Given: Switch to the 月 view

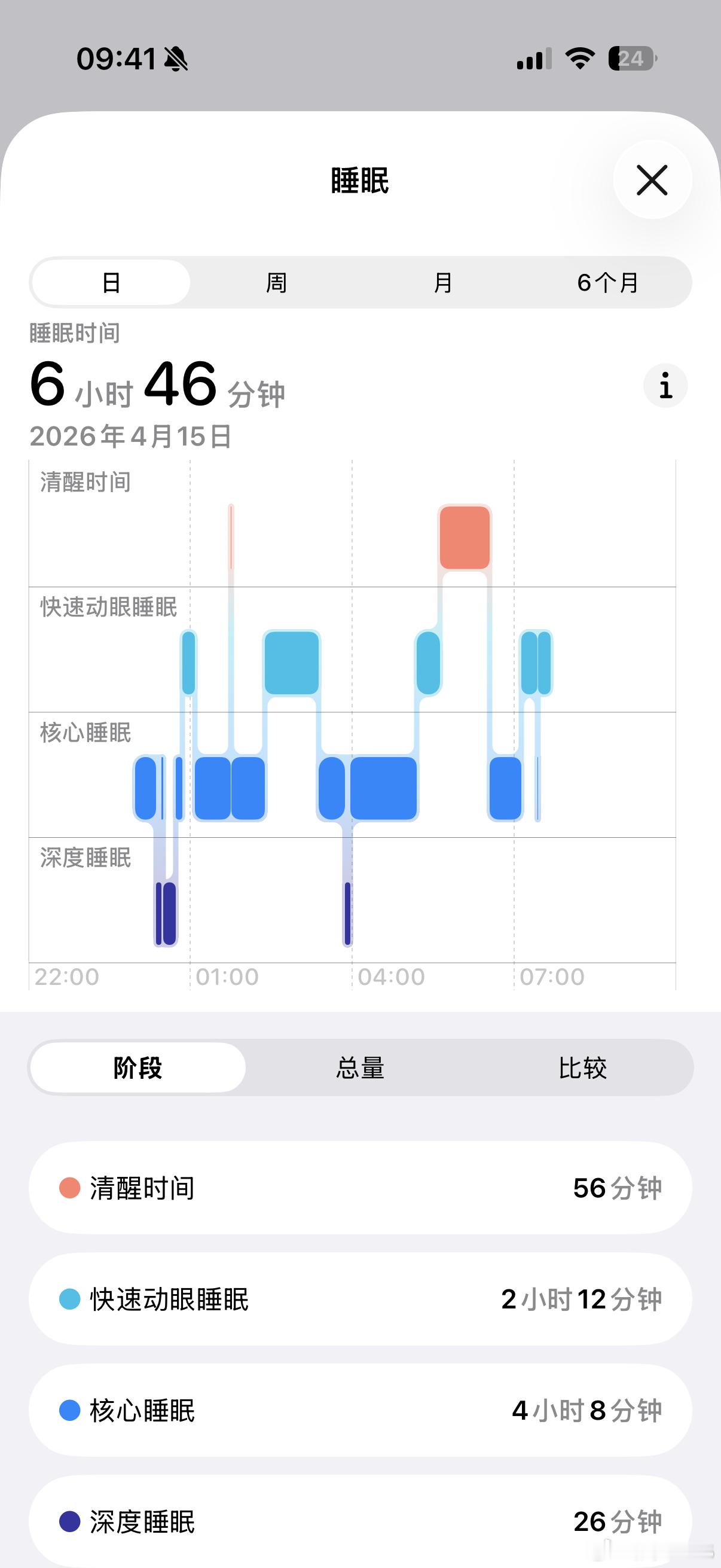Looking at the screenshot, I should pyautogui.click(x=444, y=282).
